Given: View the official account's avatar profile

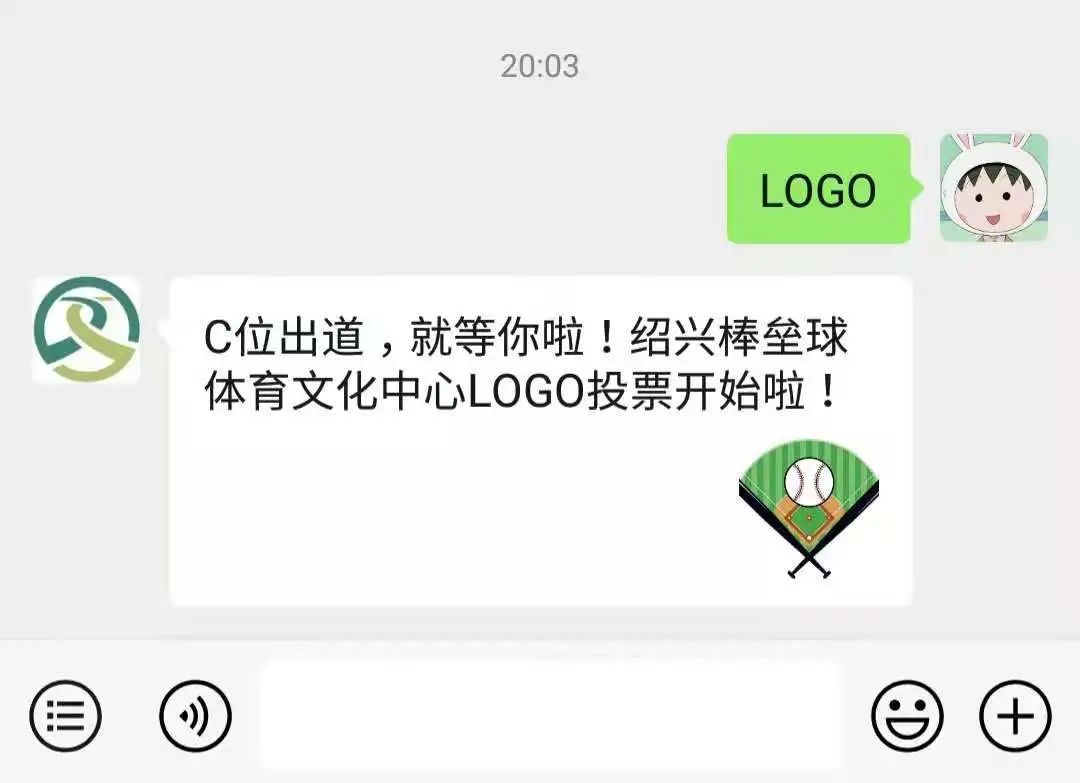Looking at the screenshot, I should (x=86, y=330).
